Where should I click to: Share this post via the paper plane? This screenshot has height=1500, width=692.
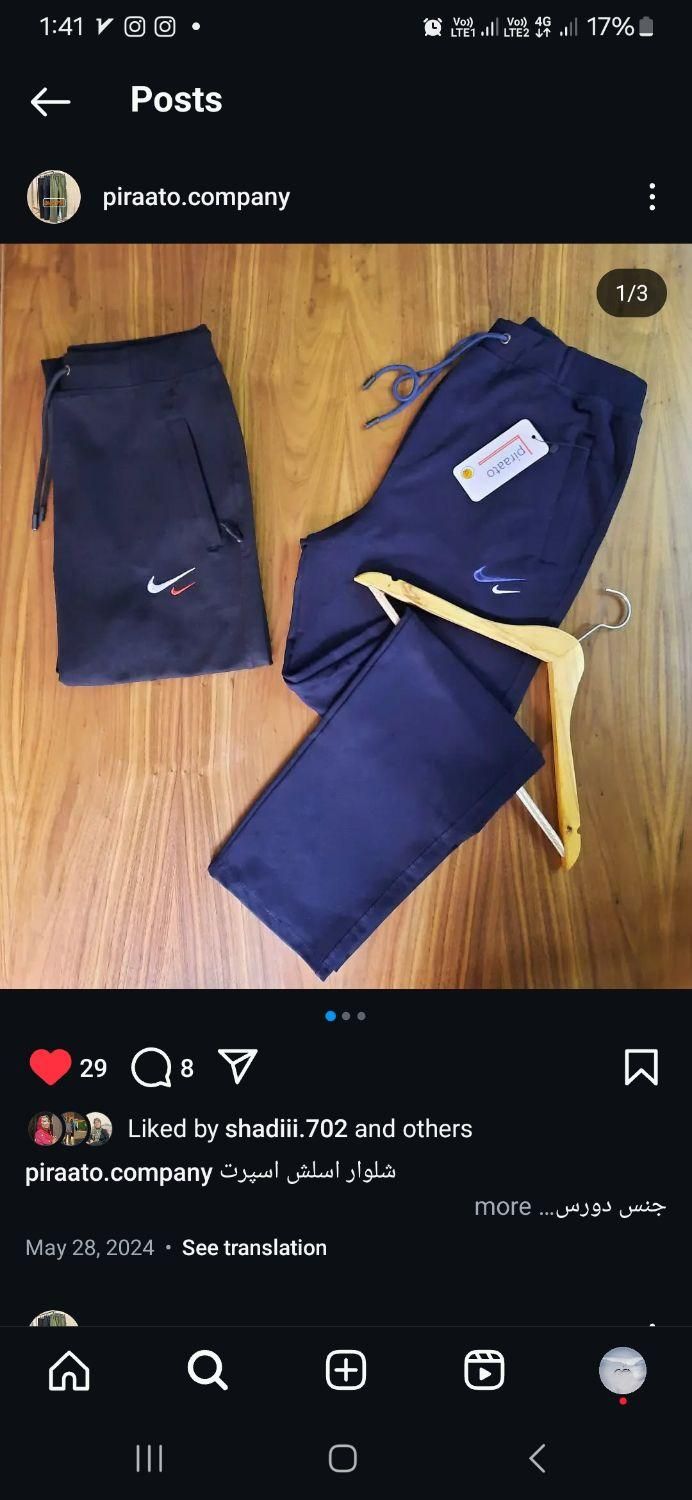pos(238,1067)
